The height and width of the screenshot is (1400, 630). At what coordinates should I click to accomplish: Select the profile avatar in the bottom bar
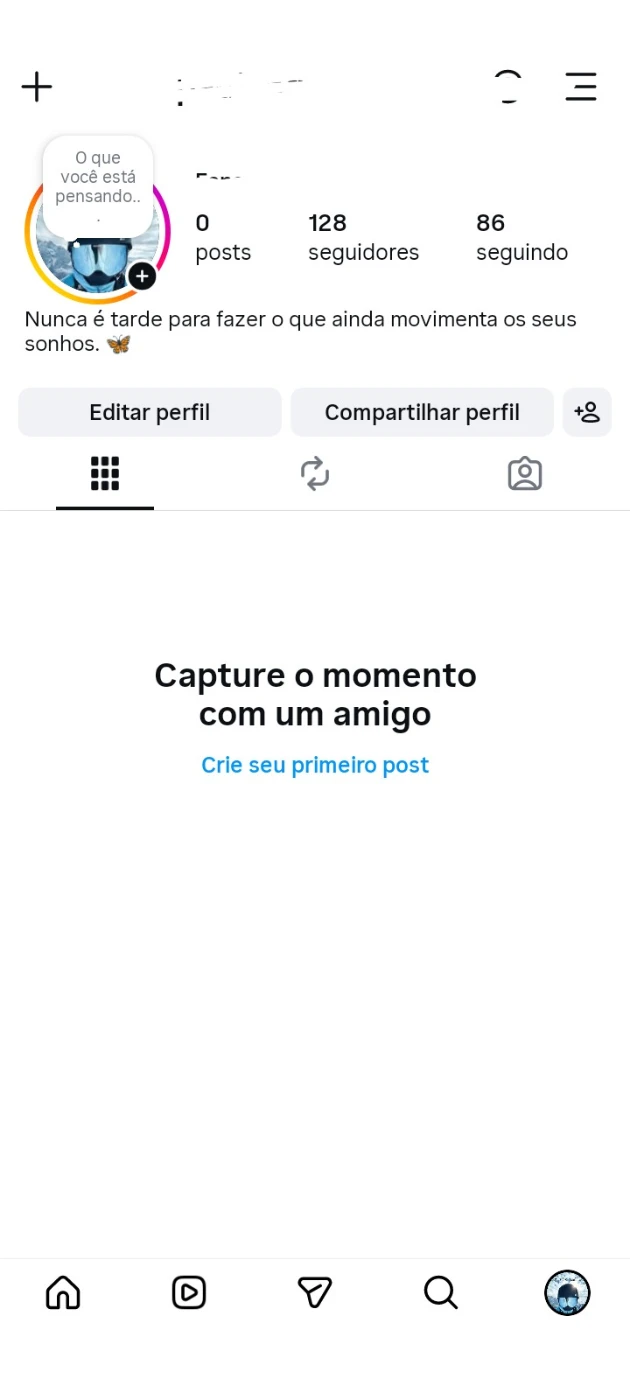coord(567,1292)
